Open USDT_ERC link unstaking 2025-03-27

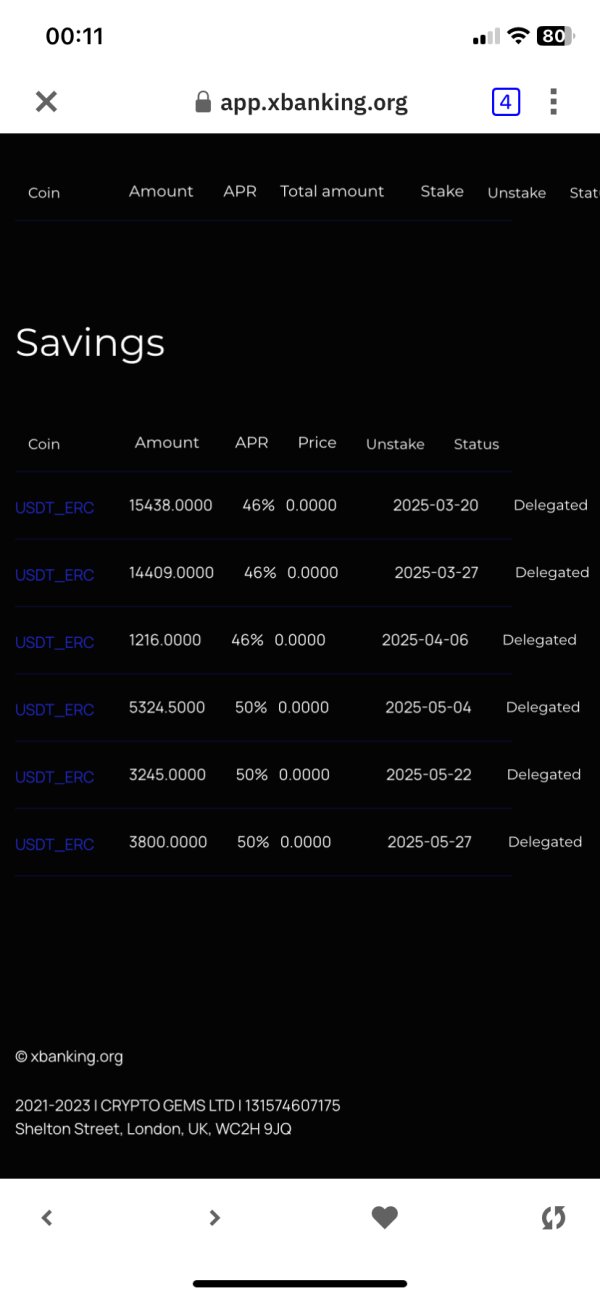coord(55,575)
